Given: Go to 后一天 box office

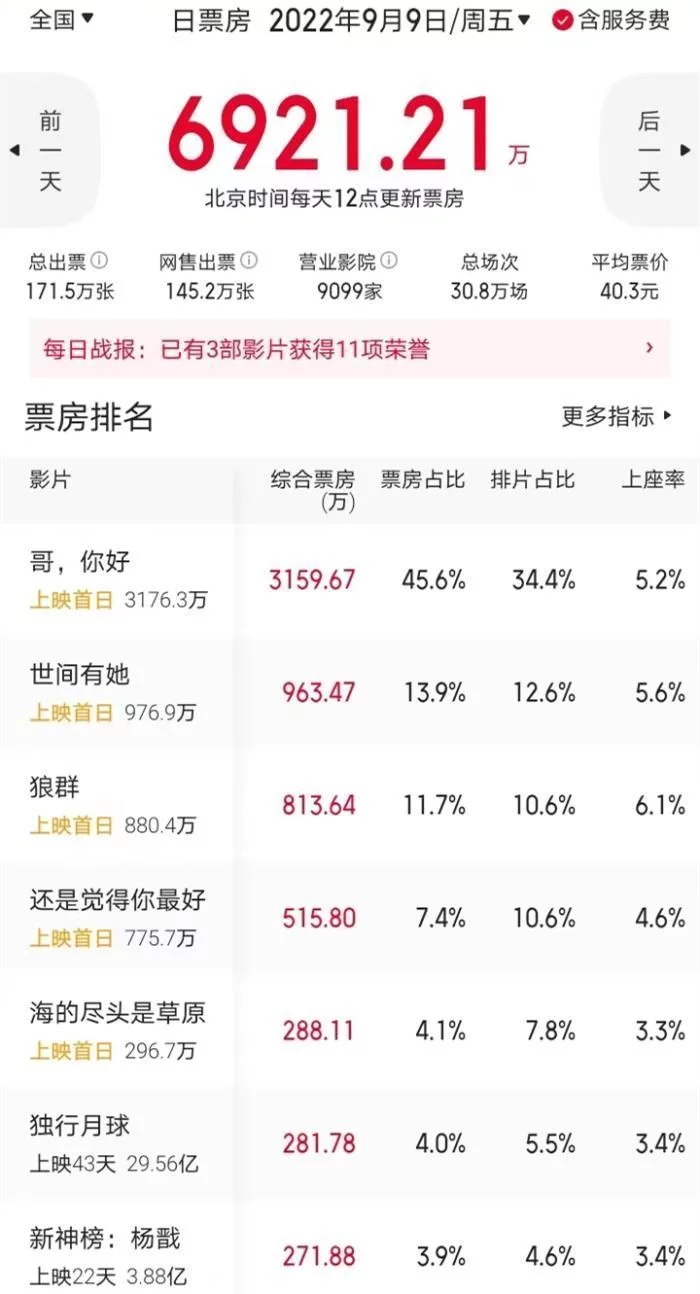Looking at the screenshot, I should click(x=651, y=151).
